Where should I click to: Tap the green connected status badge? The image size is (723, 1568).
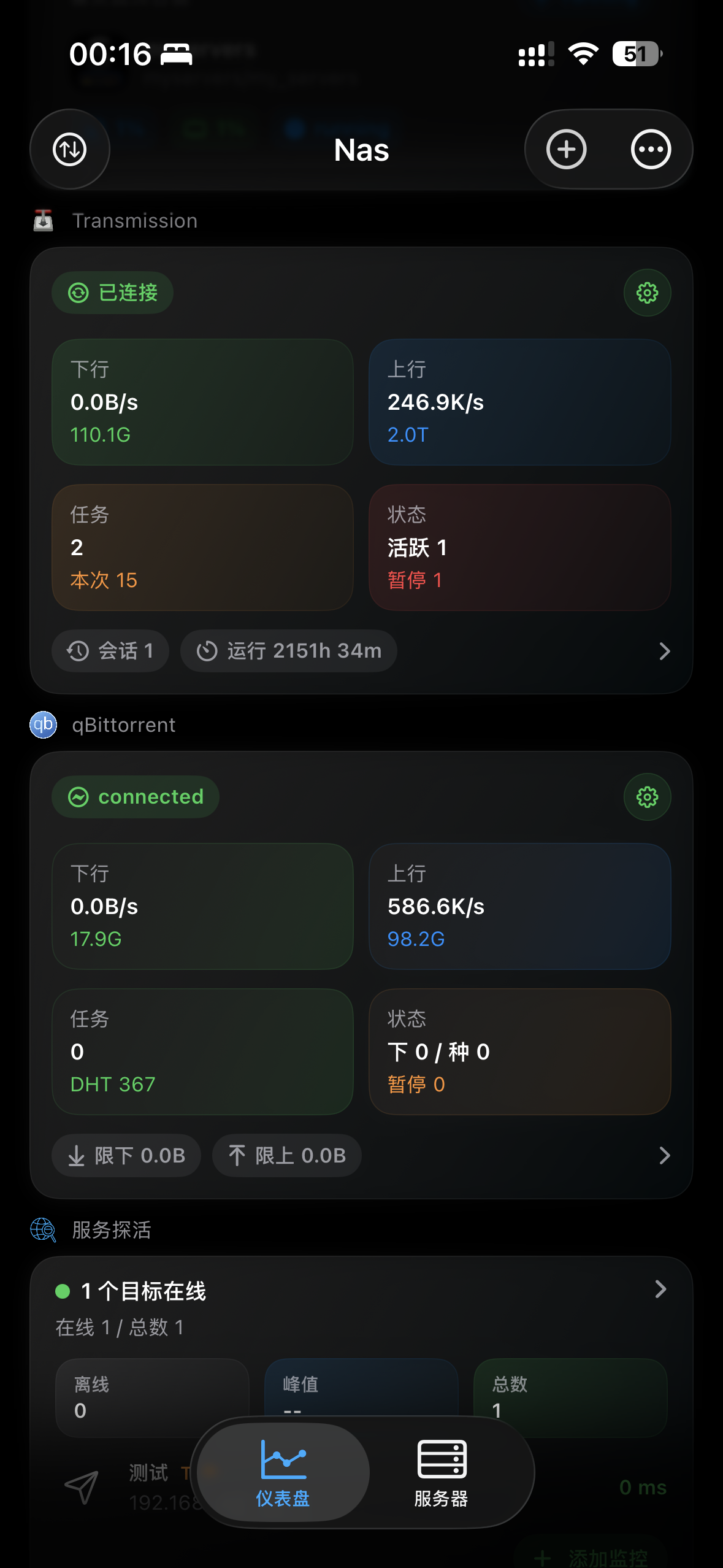(x=136, y=796)
